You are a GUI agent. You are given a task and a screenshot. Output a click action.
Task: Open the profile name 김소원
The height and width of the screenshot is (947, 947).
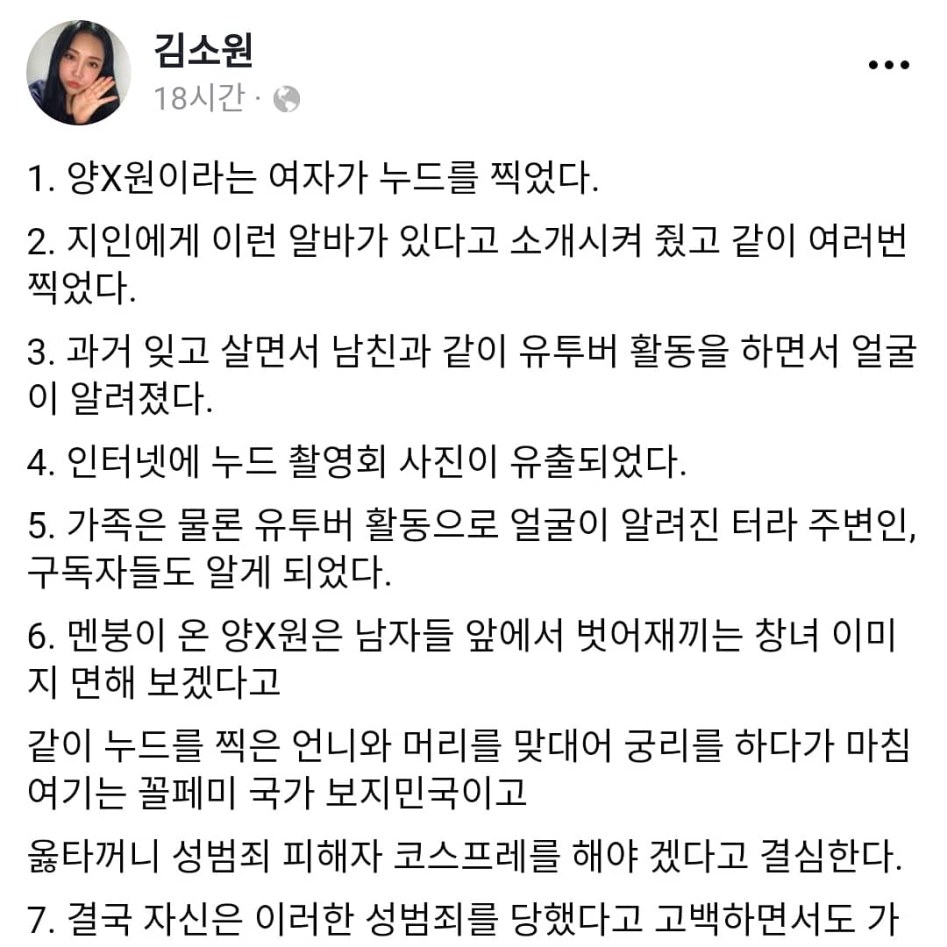coord(203,48)
